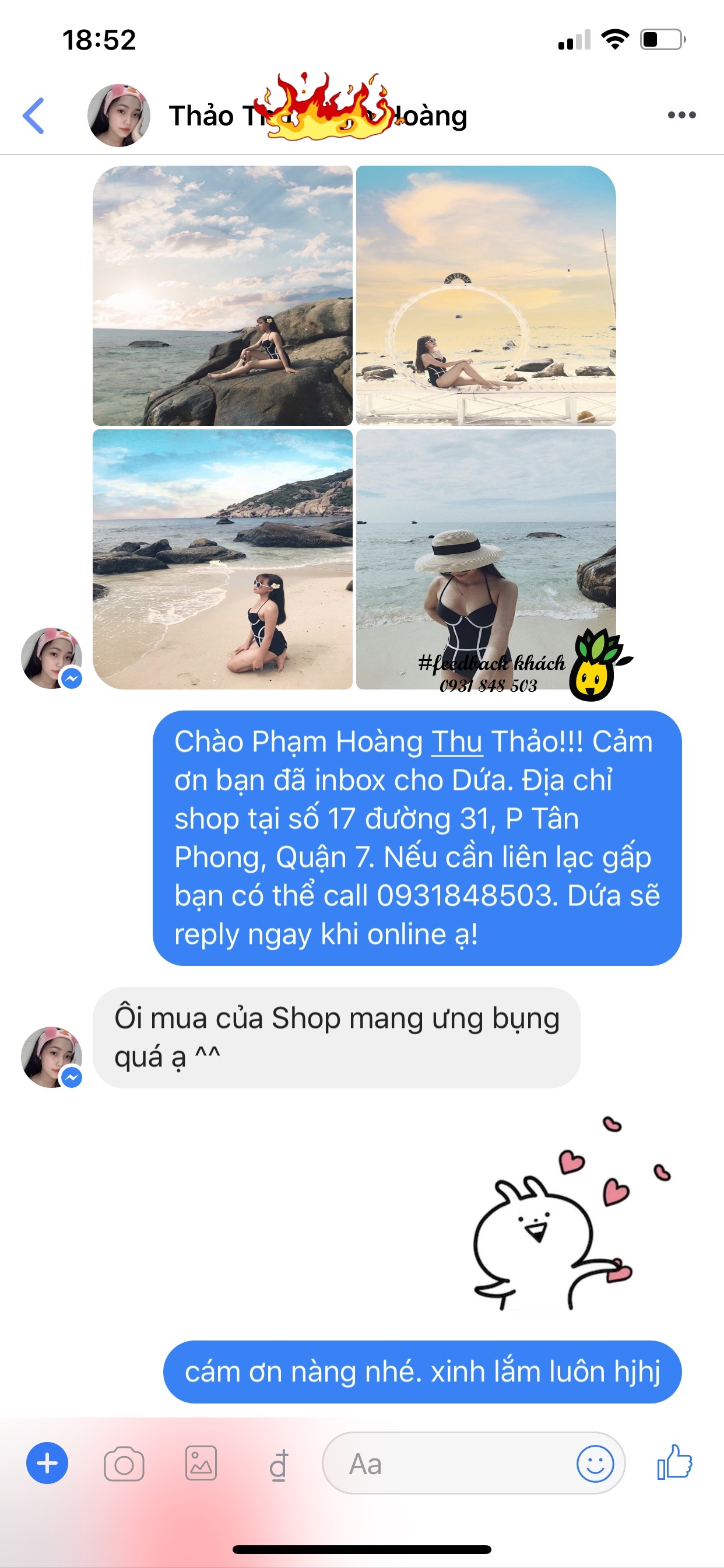The height and width of the screenshot is (1568, 724).
Task: Open the contact's profile from the header avatar
Action: pos(119,116)
